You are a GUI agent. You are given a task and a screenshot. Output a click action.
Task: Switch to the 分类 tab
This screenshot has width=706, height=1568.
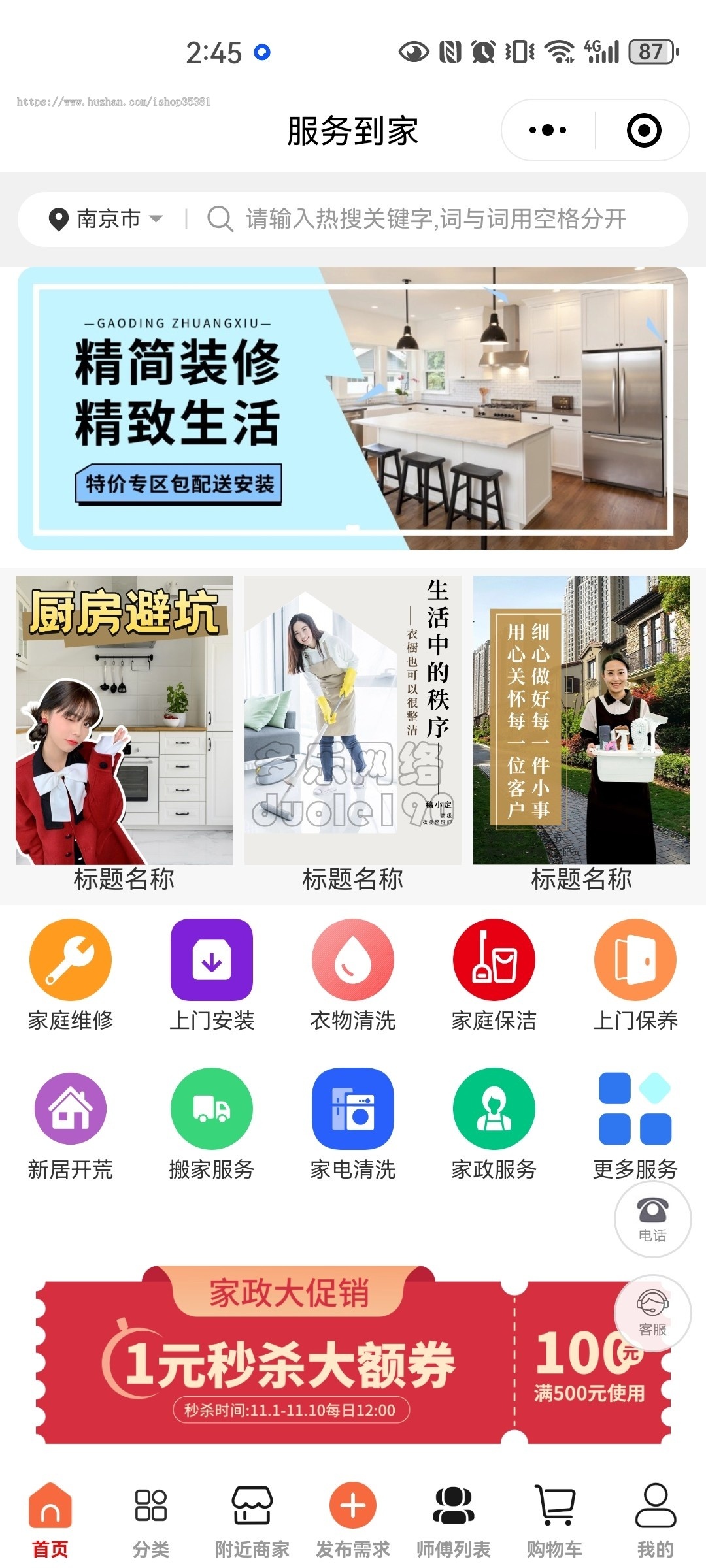[x=150, y=1509]
